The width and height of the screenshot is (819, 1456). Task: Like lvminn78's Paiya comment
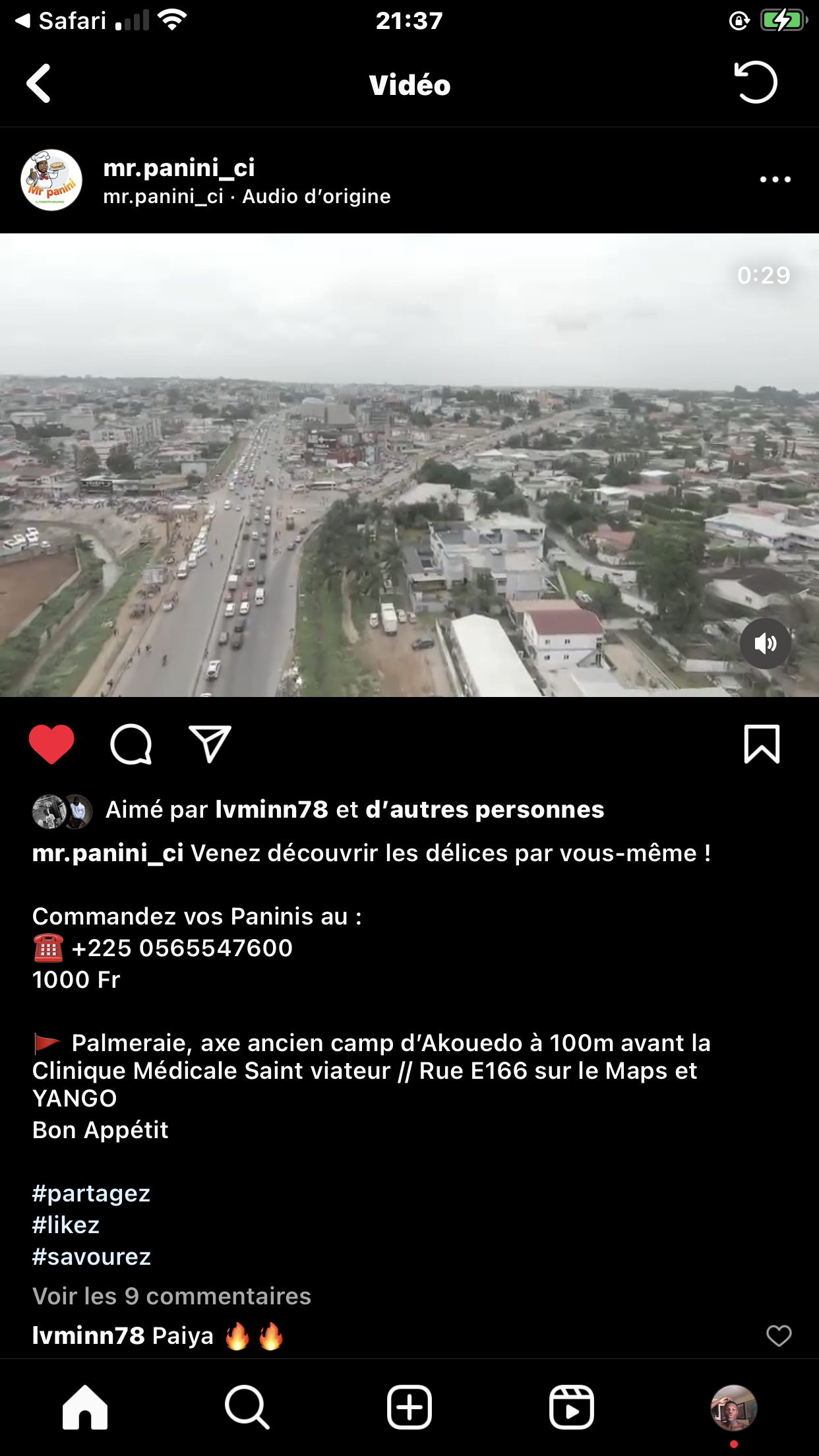pyautogui.click(x=779, y=1336)
